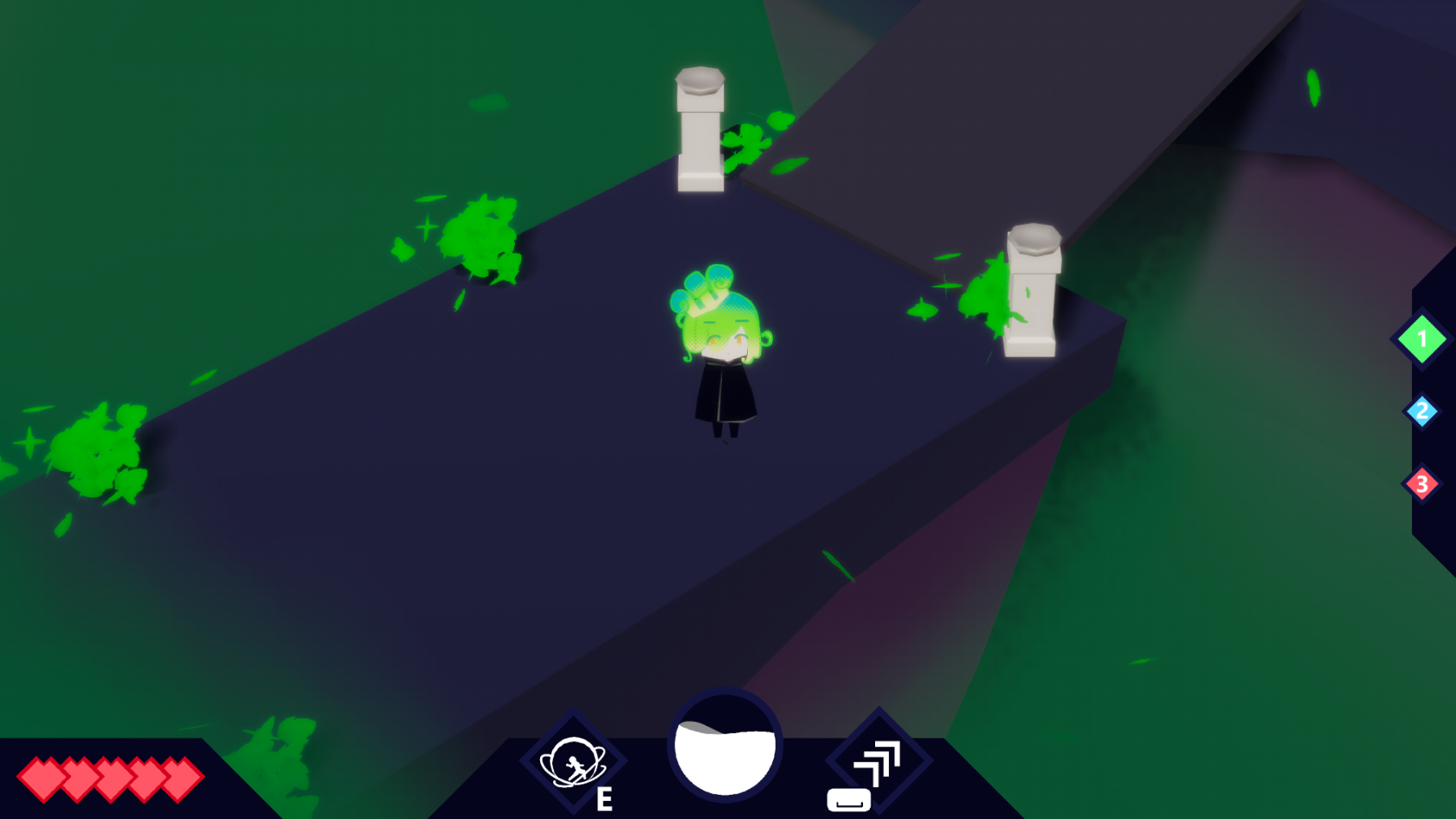This screenshot has width=1456, height=819.
Task: Activate the spin ability marked E
Action: pos(573,763)
